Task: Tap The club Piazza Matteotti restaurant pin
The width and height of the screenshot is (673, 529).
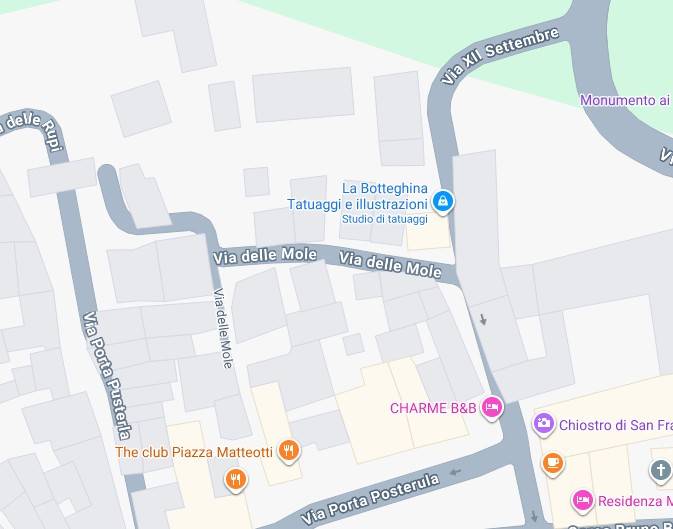Action: 288,451
